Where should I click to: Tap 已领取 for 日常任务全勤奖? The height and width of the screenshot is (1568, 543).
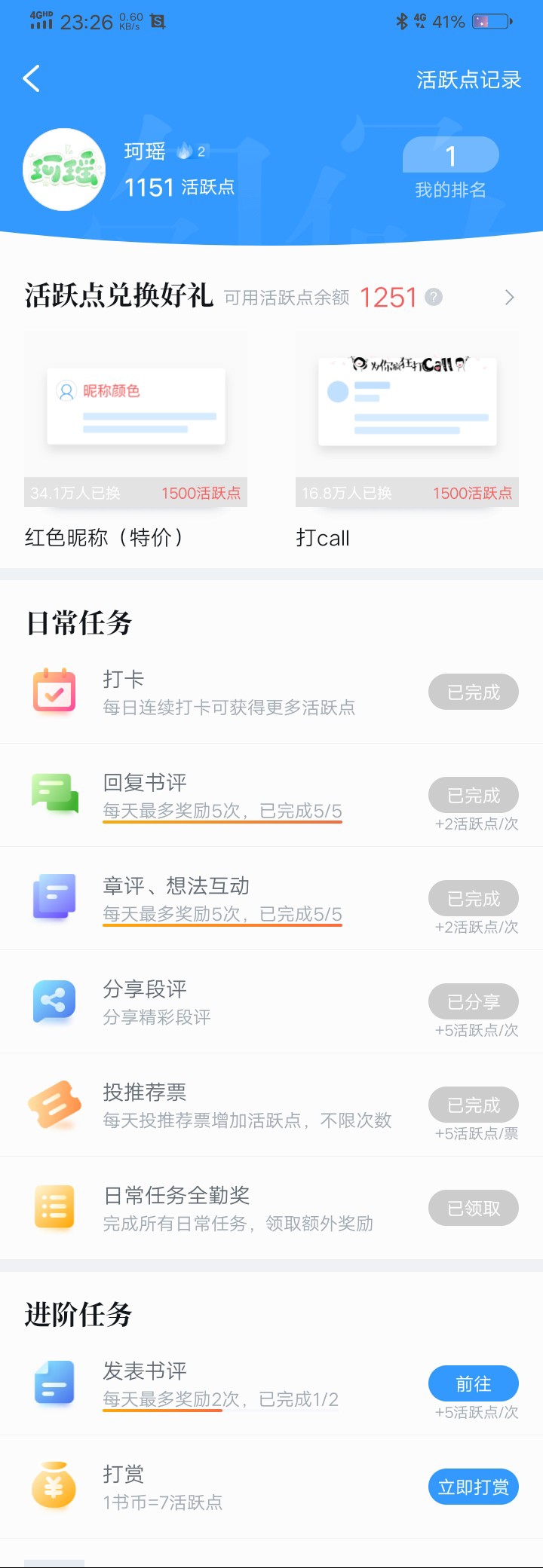[x=473, y=1208]
